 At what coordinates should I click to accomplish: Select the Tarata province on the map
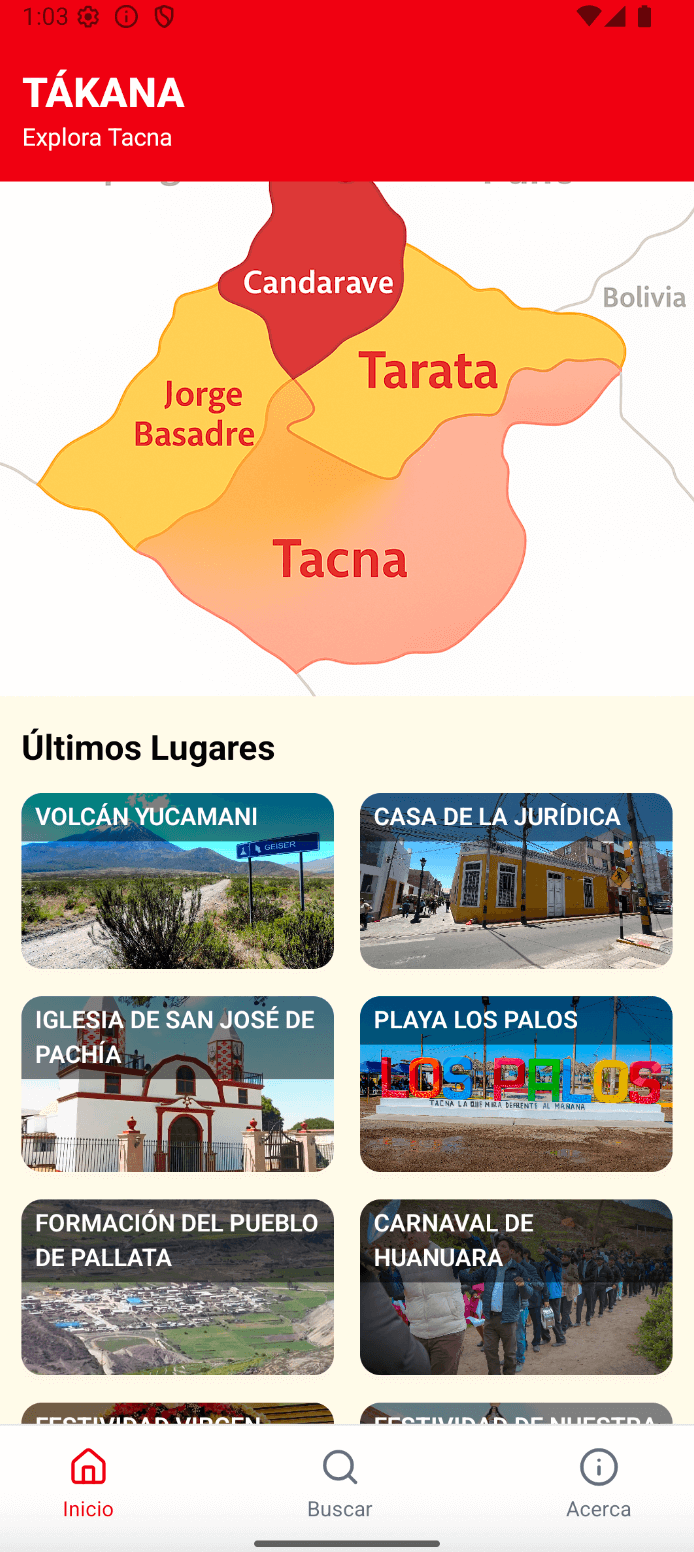[x=428, y=371]
